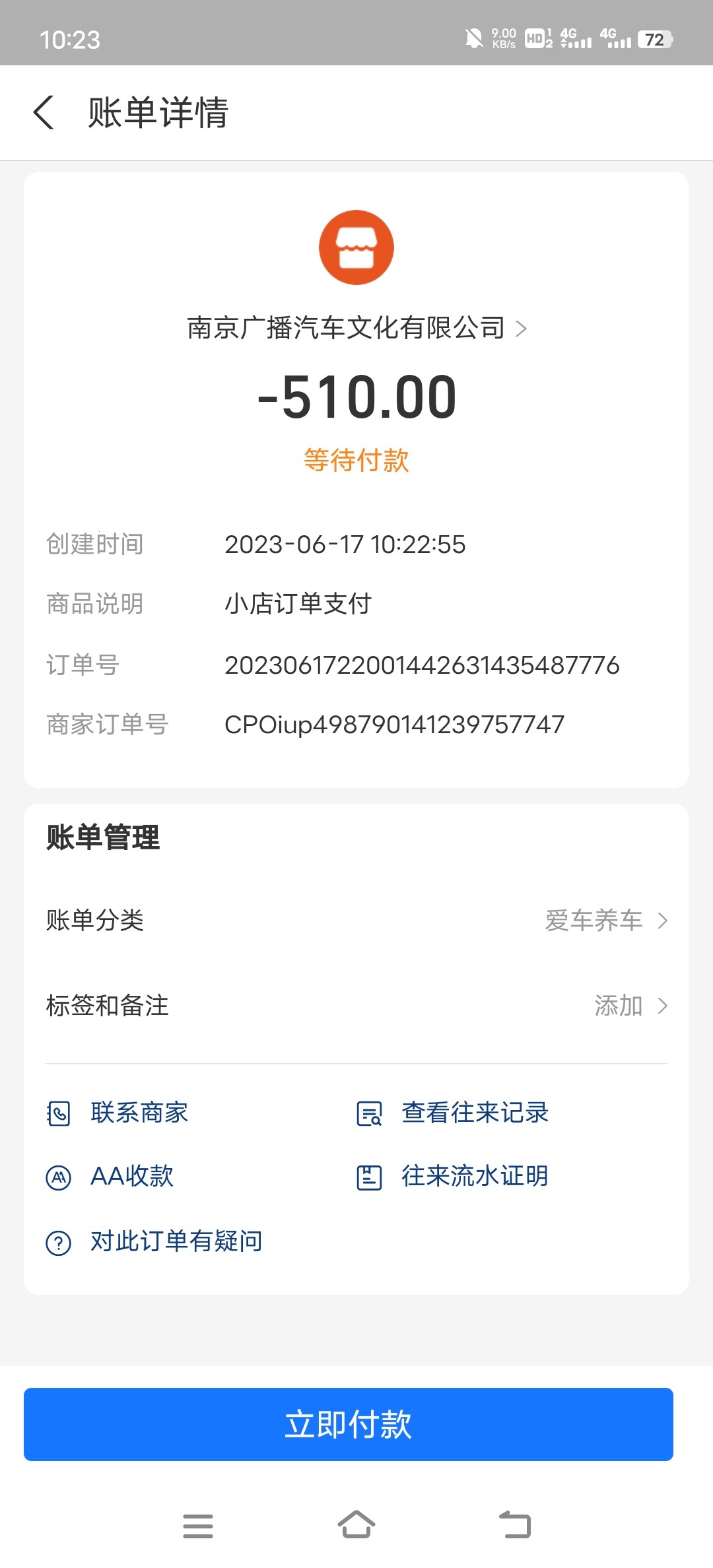Tap the orange merchant store icon
Viewport: 713px width, 1568px height.
(356, 247)
